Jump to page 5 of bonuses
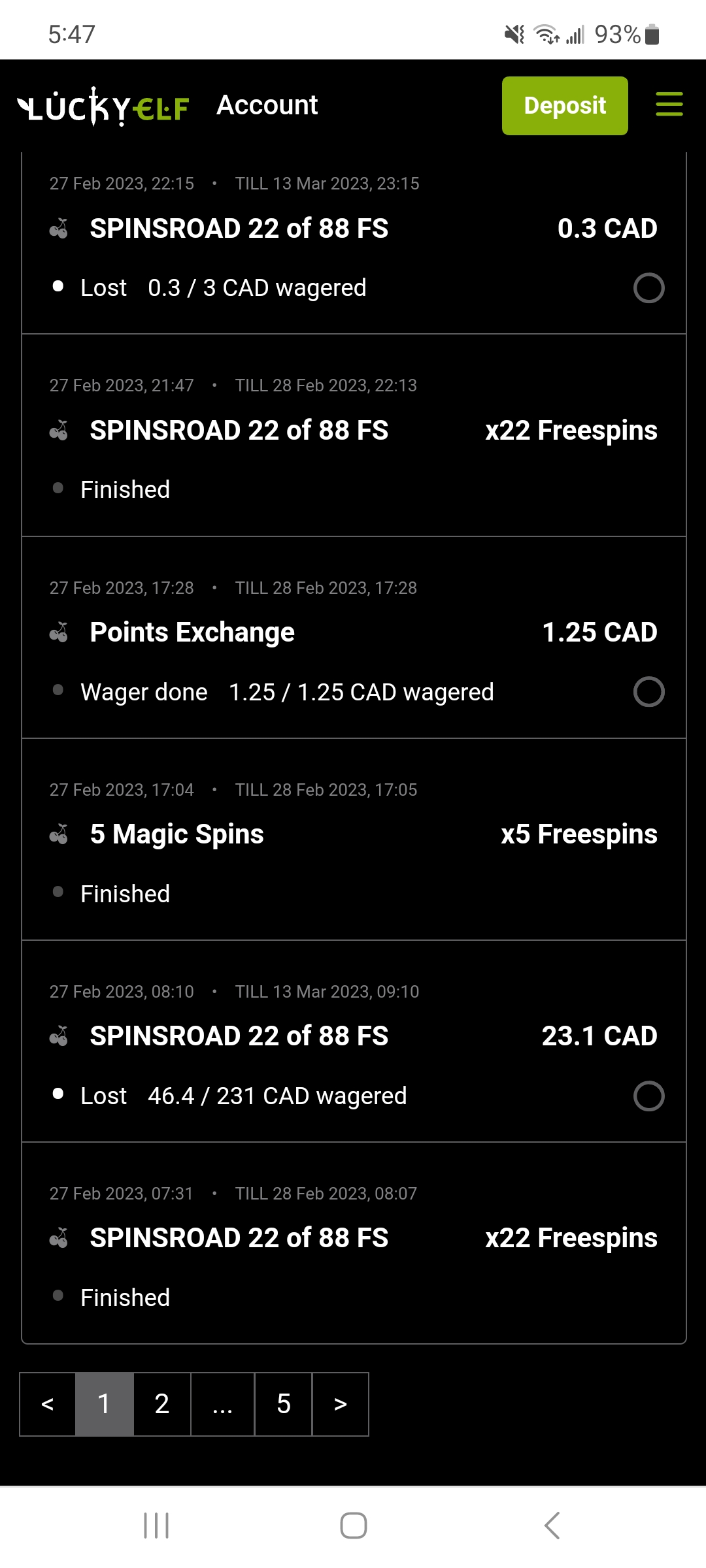706x1568 pixels. 283,1404
